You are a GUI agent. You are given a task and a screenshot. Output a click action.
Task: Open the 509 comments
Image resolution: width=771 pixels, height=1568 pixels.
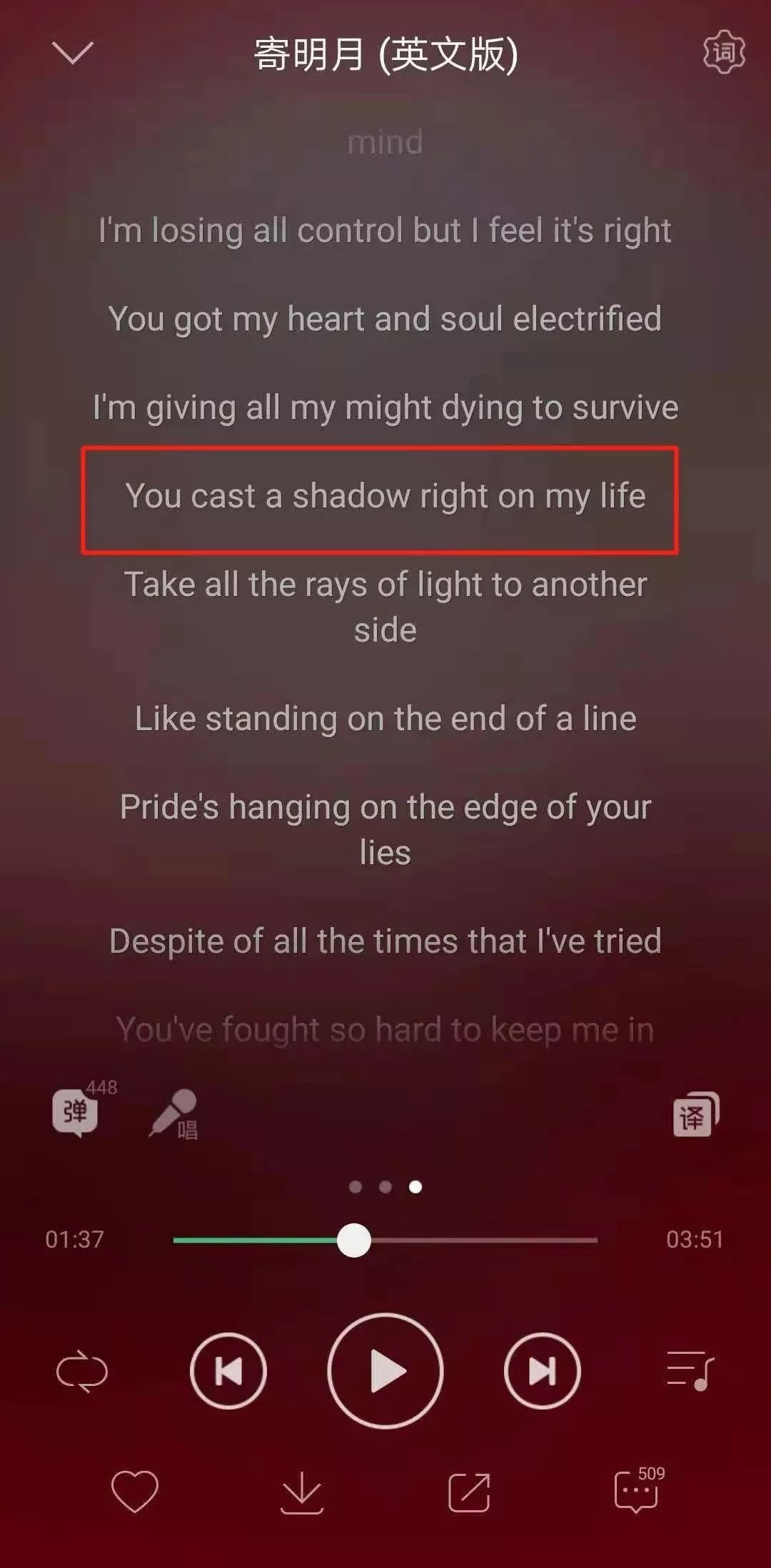pos(636,1490)
